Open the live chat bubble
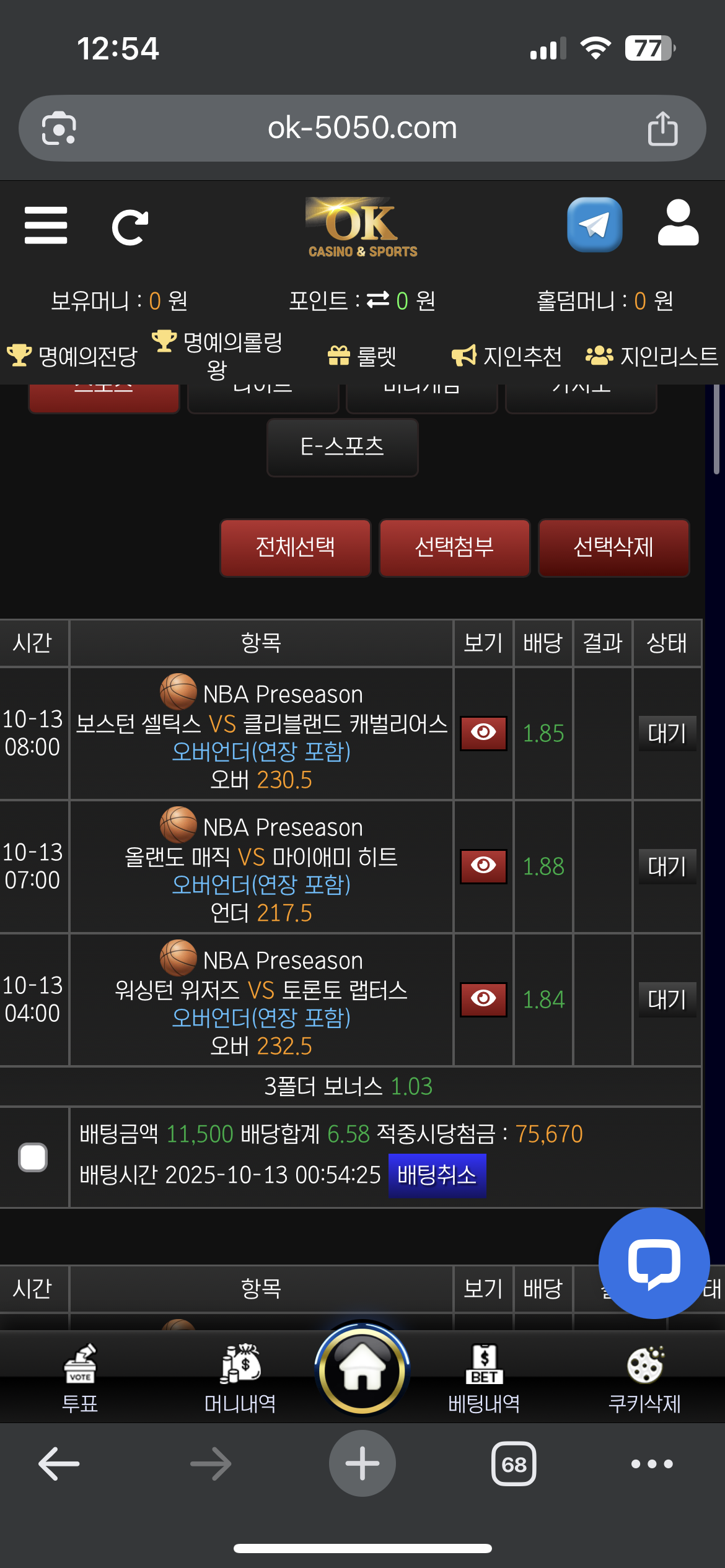This screenshot has height=1568, width=725. click(x=654, y=1263)
